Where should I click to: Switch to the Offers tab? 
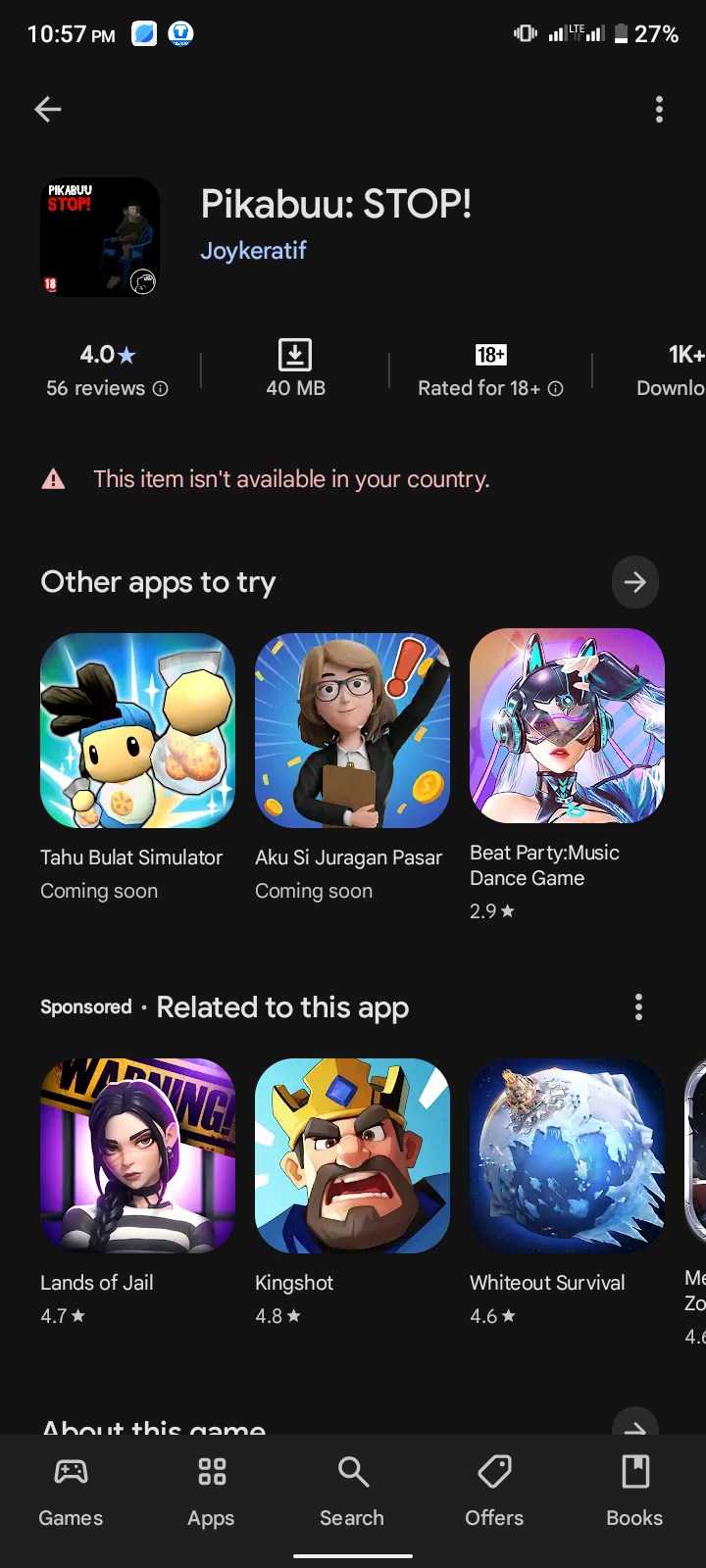(x=494, y=1490)
